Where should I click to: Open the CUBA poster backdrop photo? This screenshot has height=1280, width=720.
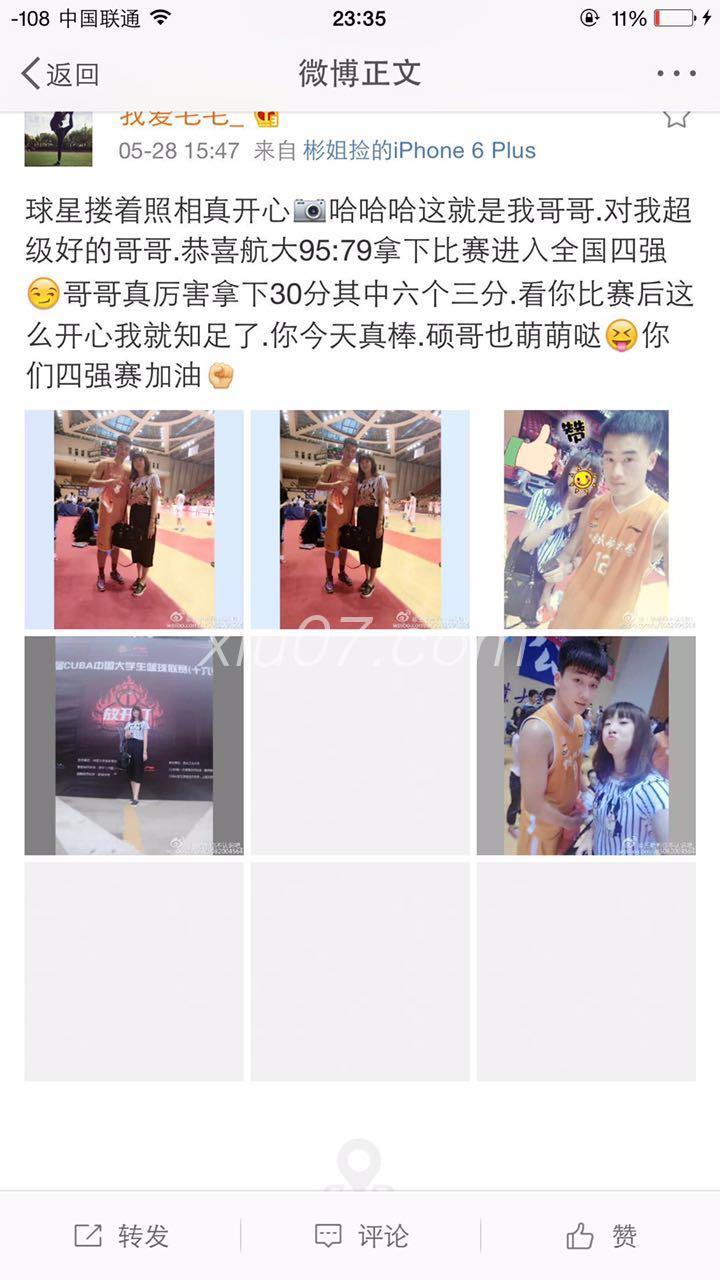click(134, 745)
